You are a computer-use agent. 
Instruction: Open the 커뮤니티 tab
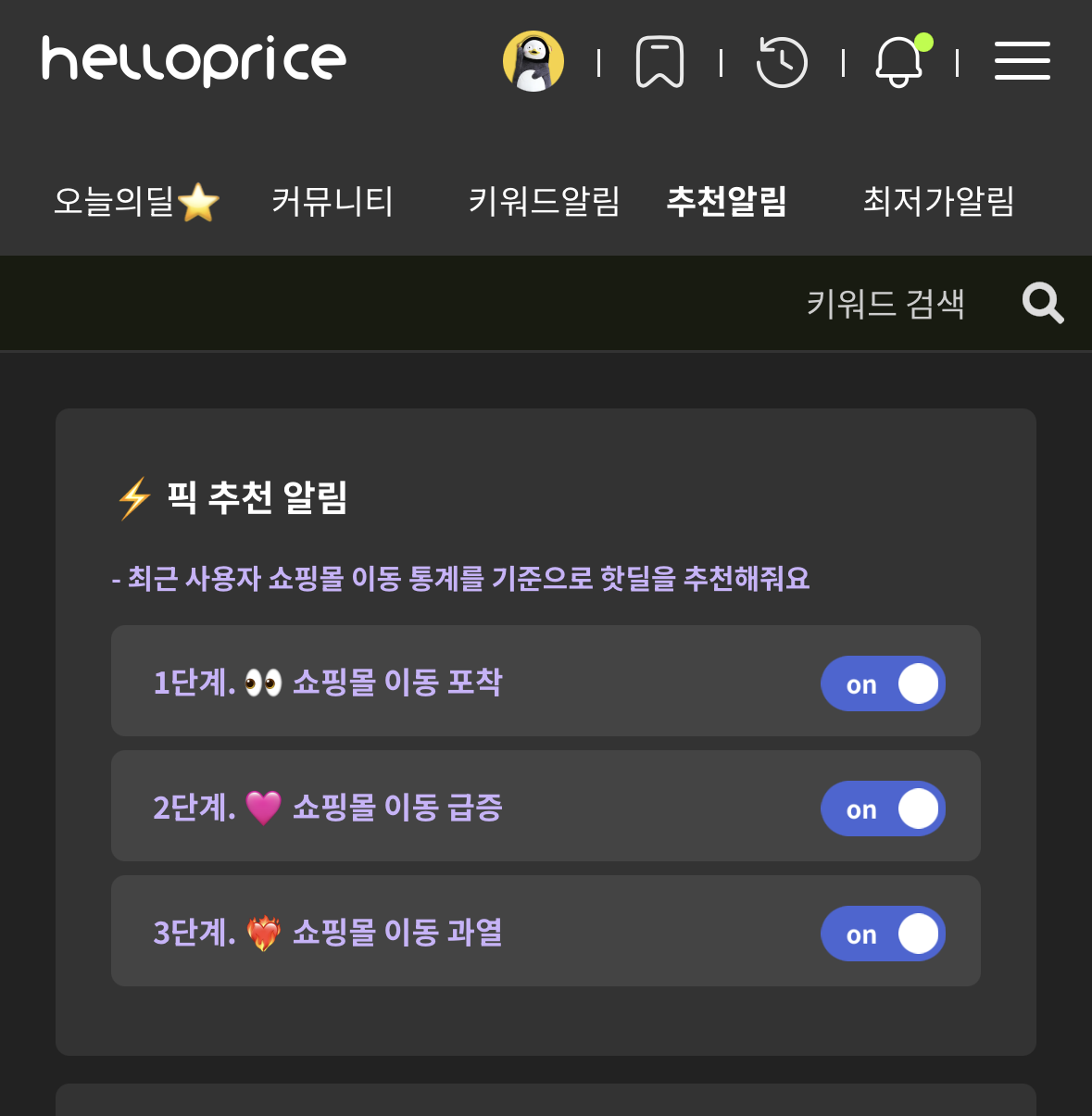tap(332, 202)
